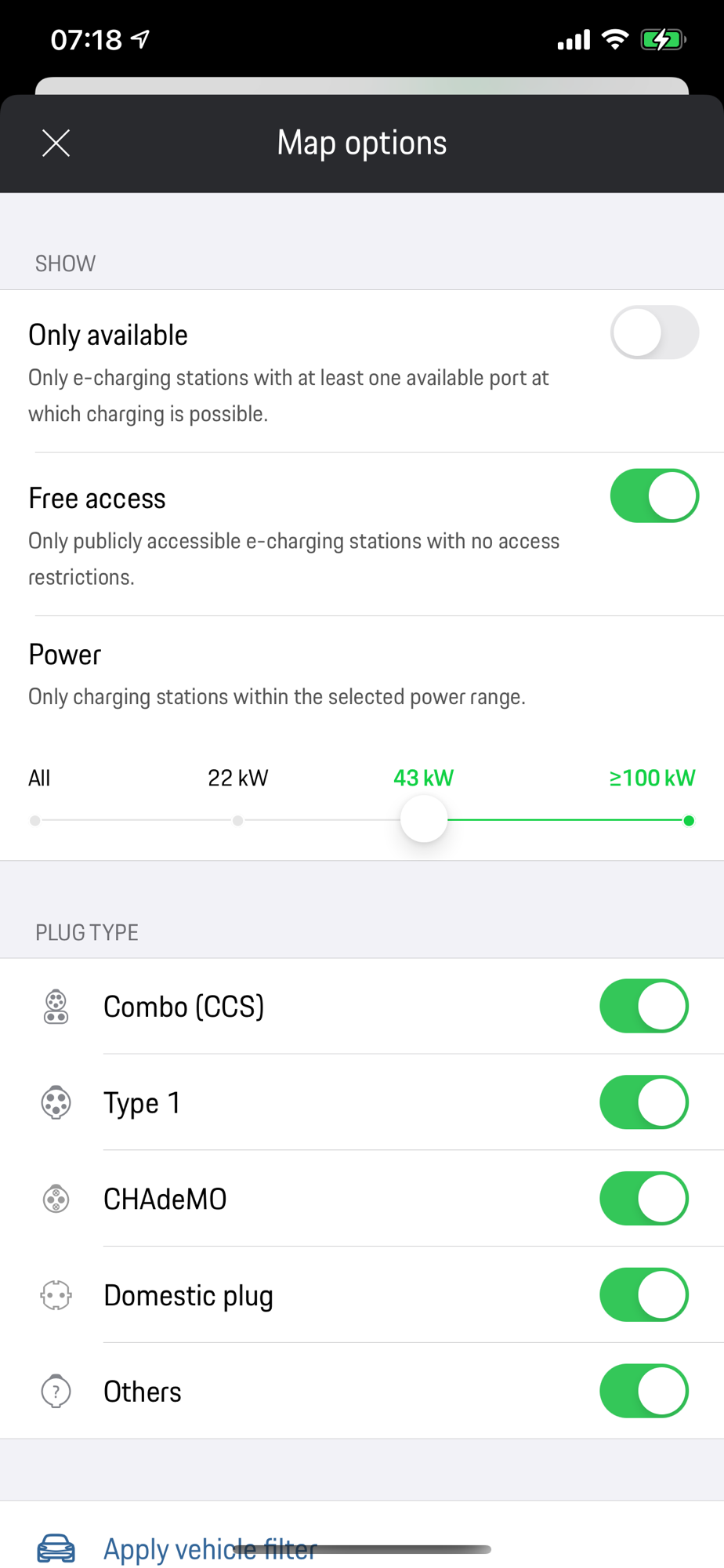The image size is (724, 1568).
Task: Tap the ≥100 kW slider endpoint
Action: pos(688,820)
